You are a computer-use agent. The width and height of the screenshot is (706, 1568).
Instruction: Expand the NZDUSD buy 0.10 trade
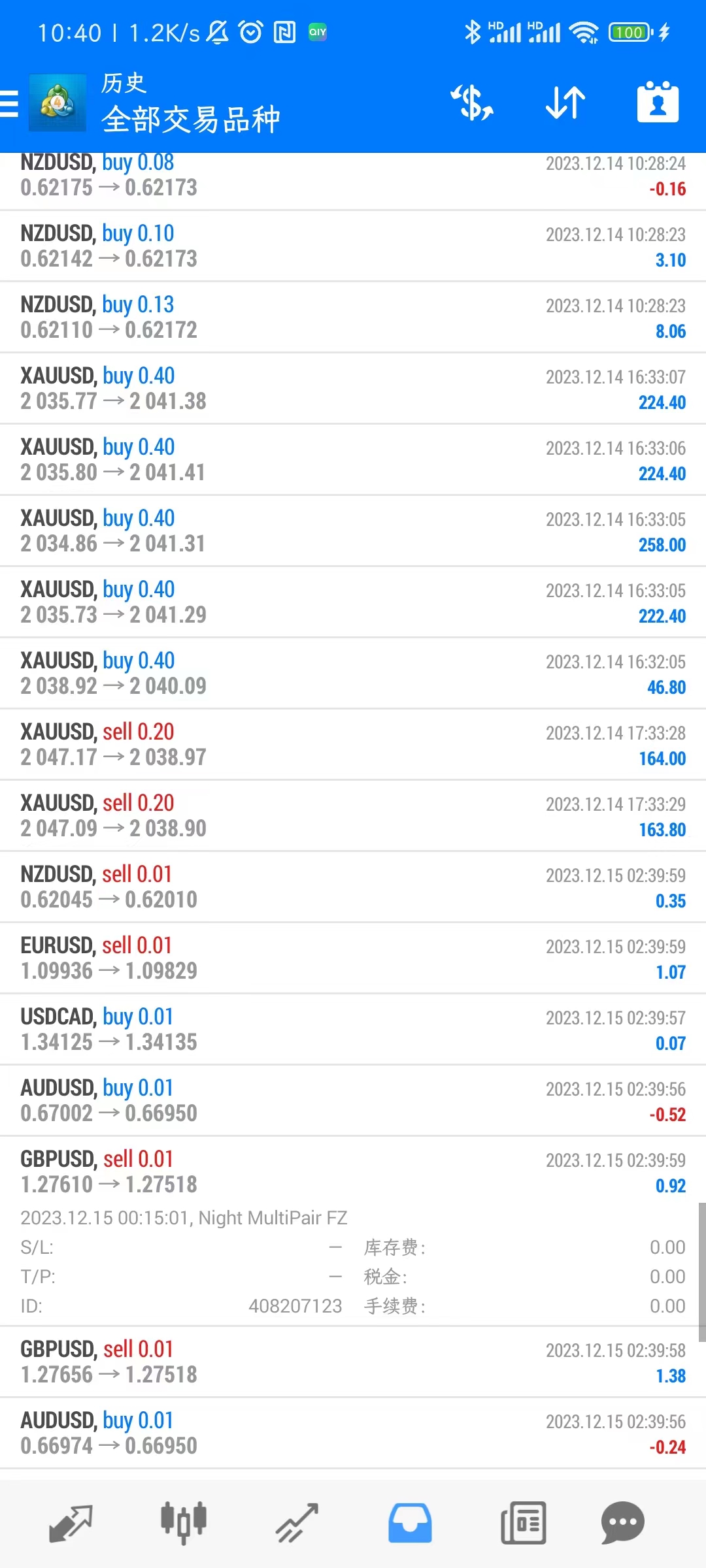(353, 246)
